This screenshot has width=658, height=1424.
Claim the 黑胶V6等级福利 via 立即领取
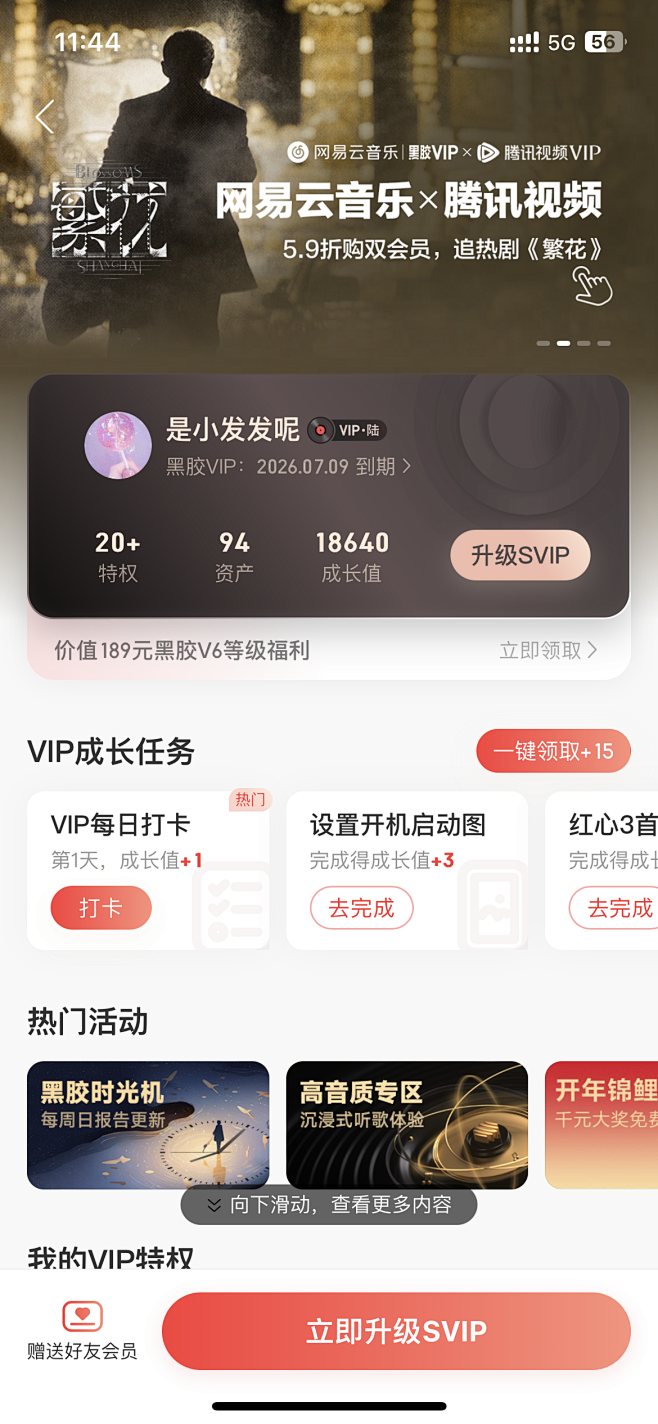coord(548,651)
